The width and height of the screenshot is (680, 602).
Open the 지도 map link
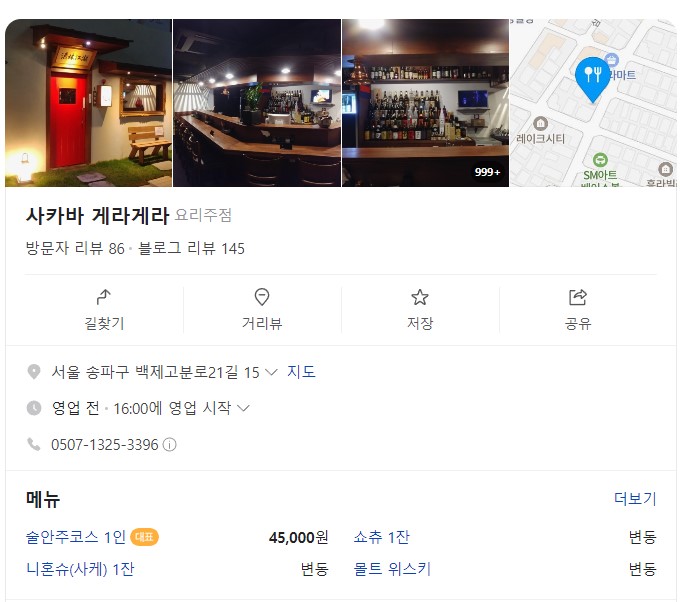[x=301, y=372]
